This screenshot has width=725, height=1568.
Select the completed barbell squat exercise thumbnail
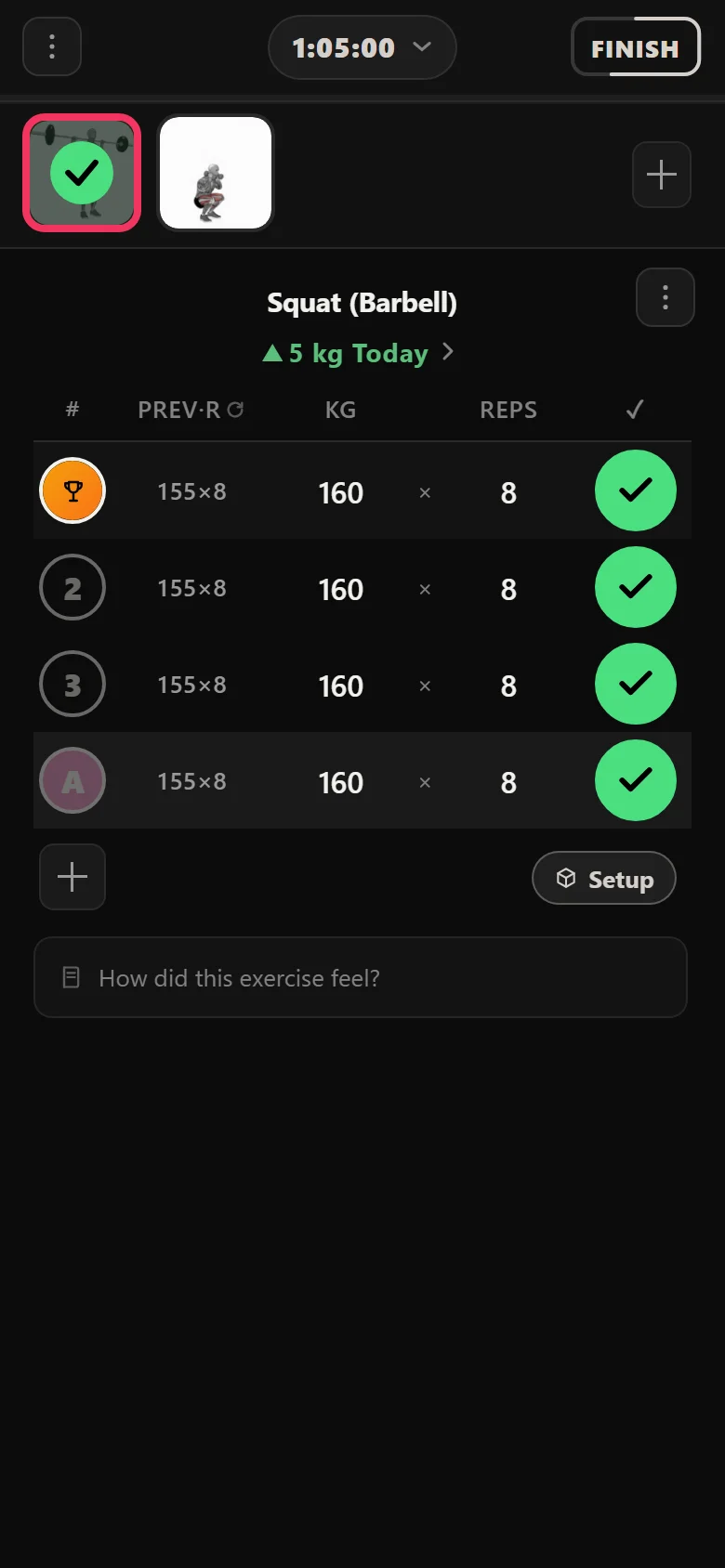(x=82, y=173)
